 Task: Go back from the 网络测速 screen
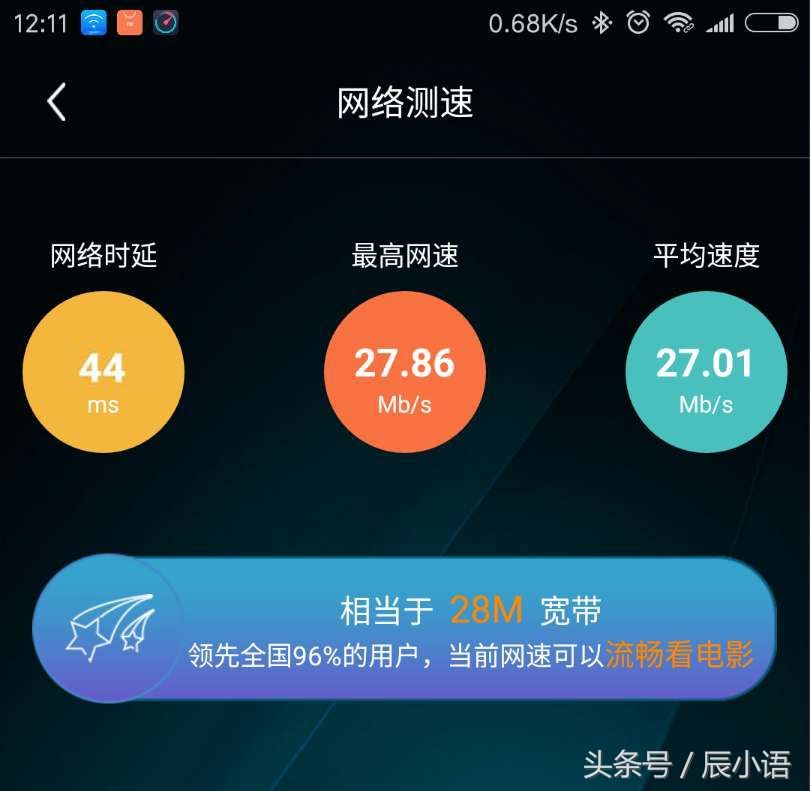pos(57,102)
